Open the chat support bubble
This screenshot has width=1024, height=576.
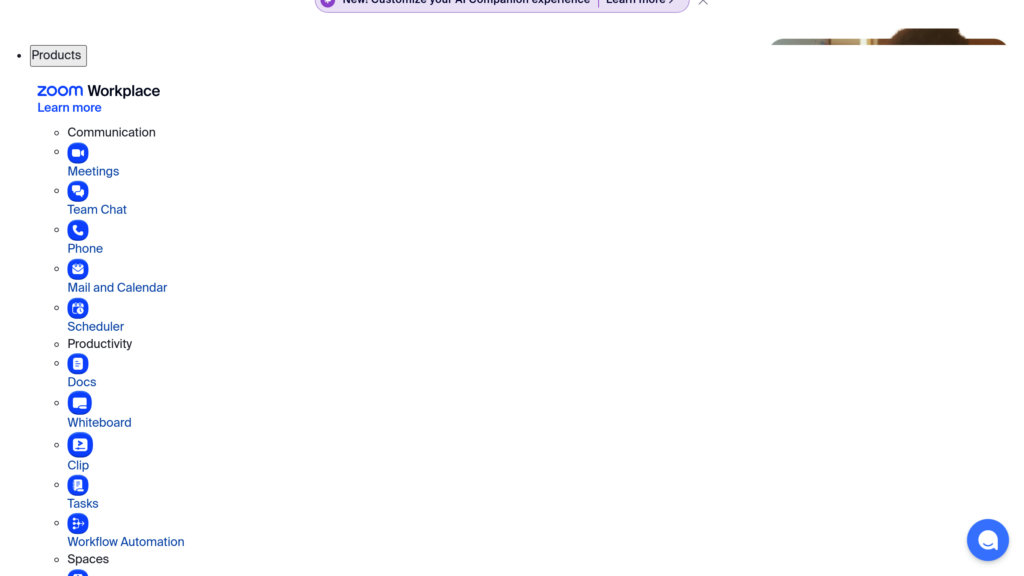[x=987, y=540]
